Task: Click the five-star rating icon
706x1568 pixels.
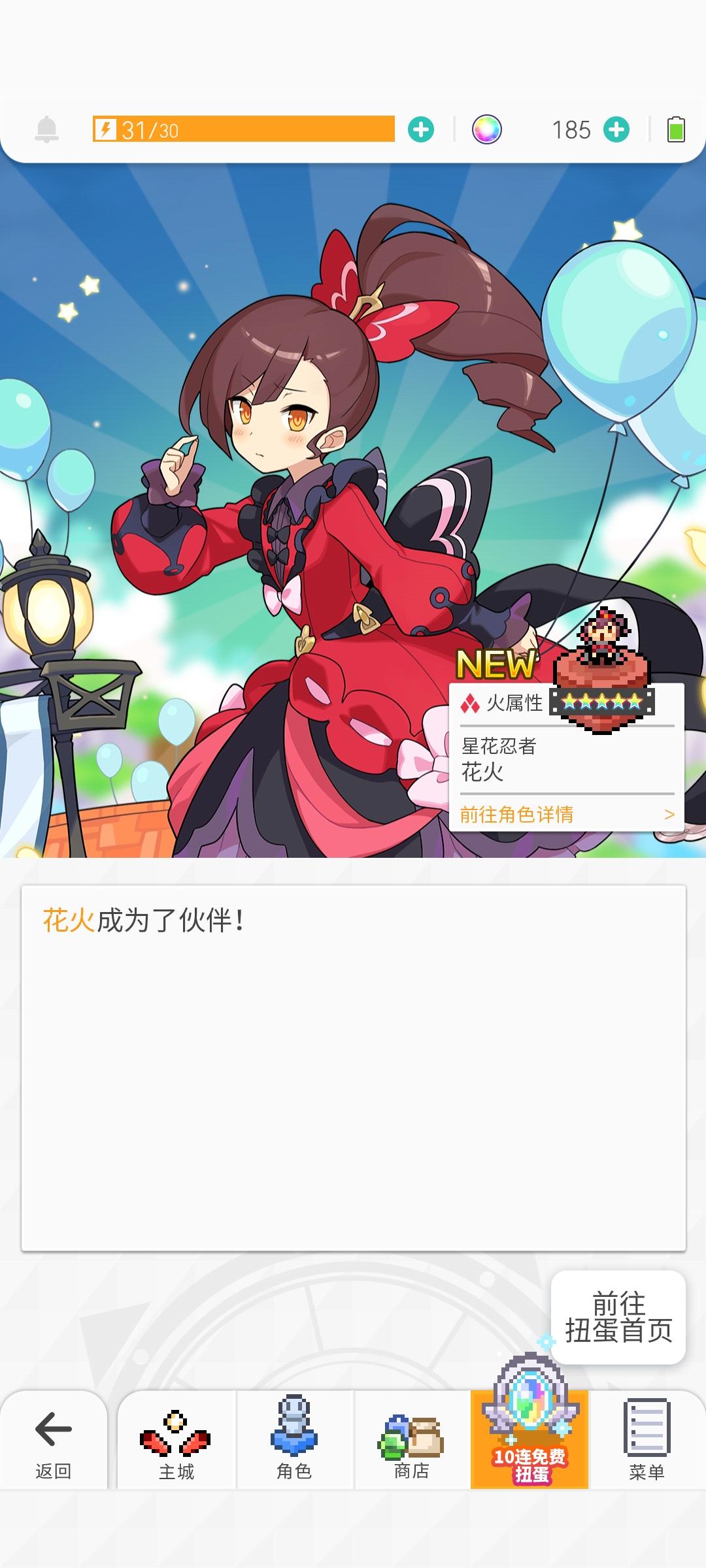Action: [600, 702]
